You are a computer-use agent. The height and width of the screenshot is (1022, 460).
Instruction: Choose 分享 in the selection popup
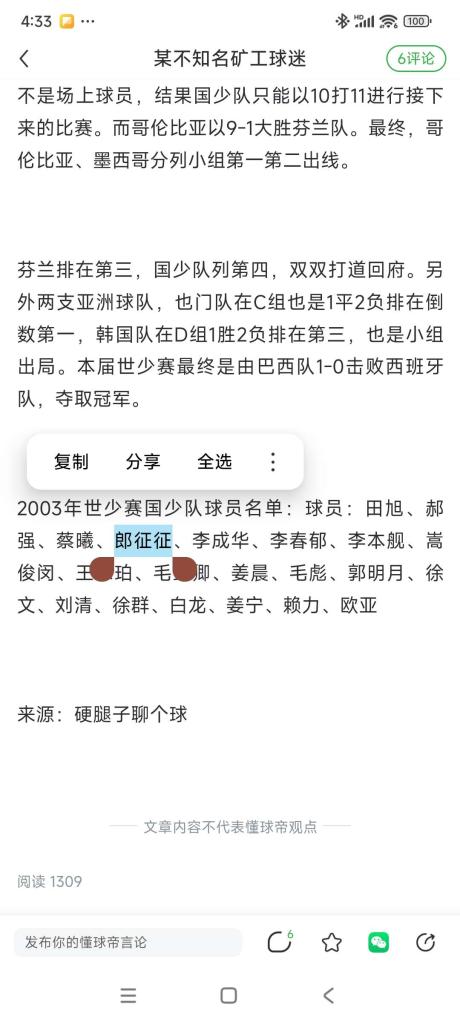tap(143, 462)
